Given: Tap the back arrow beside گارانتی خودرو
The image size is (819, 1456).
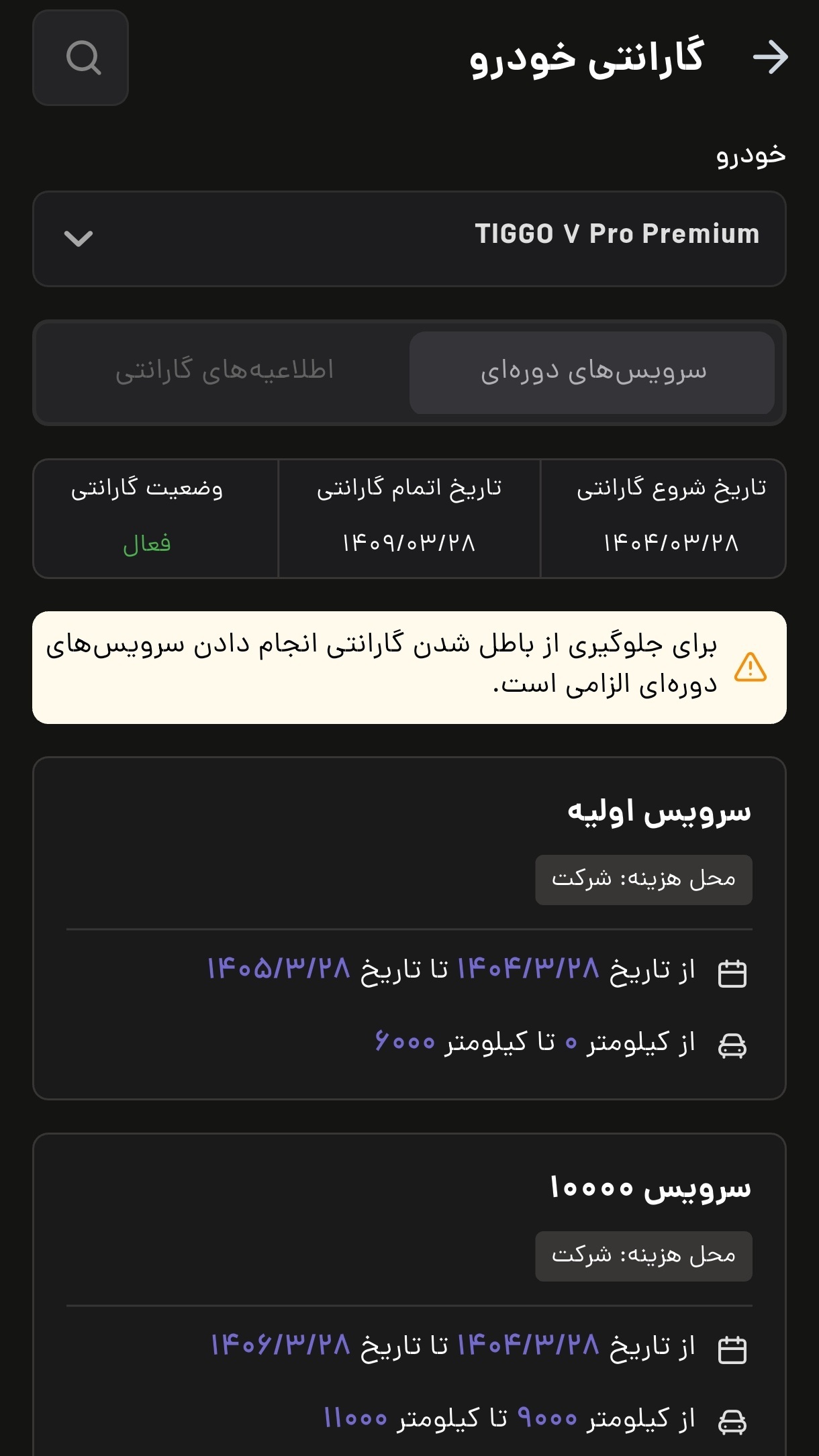Looking at the screenshot, I should [x=770, y=58].
